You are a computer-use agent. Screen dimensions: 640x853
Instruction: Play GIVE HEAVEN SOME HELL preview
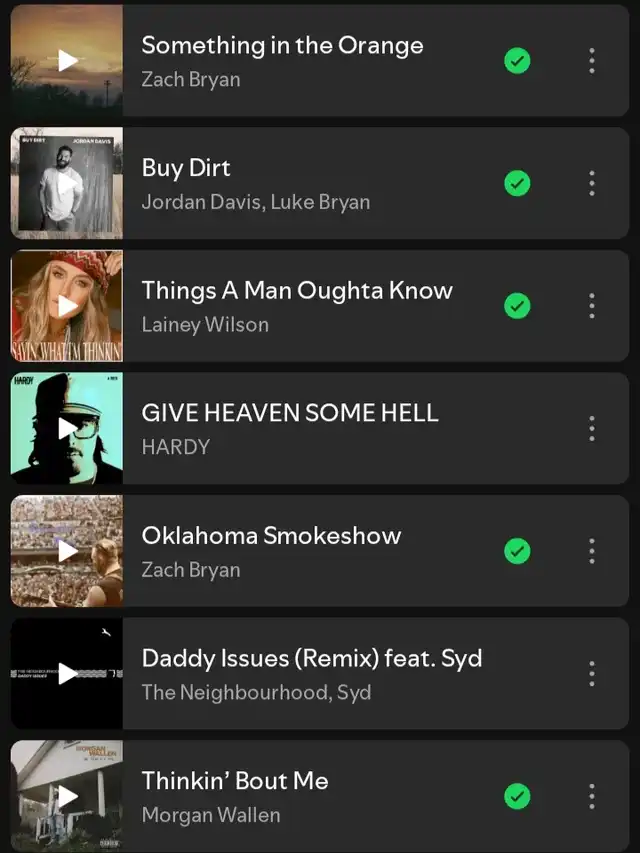67,428
